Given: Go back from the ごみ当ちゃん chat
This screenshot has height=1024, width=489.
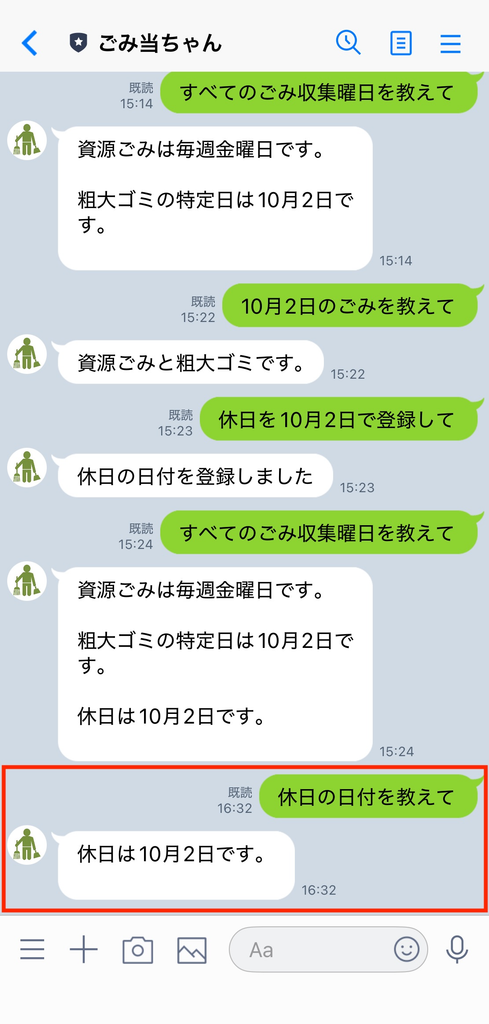Looking at the screenshot, I should (29, 43).
